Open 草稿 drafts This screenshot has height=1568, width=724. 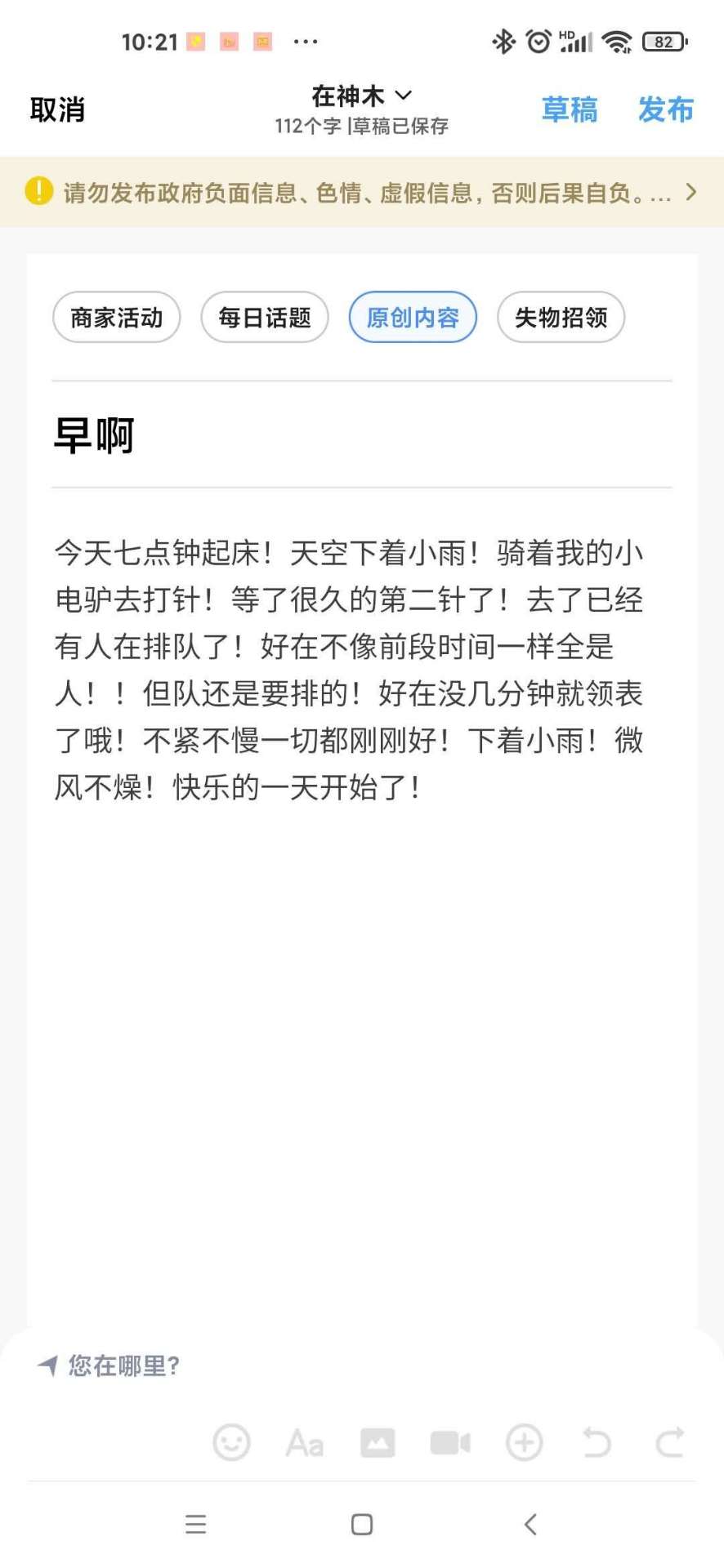[x=570, y=109]
